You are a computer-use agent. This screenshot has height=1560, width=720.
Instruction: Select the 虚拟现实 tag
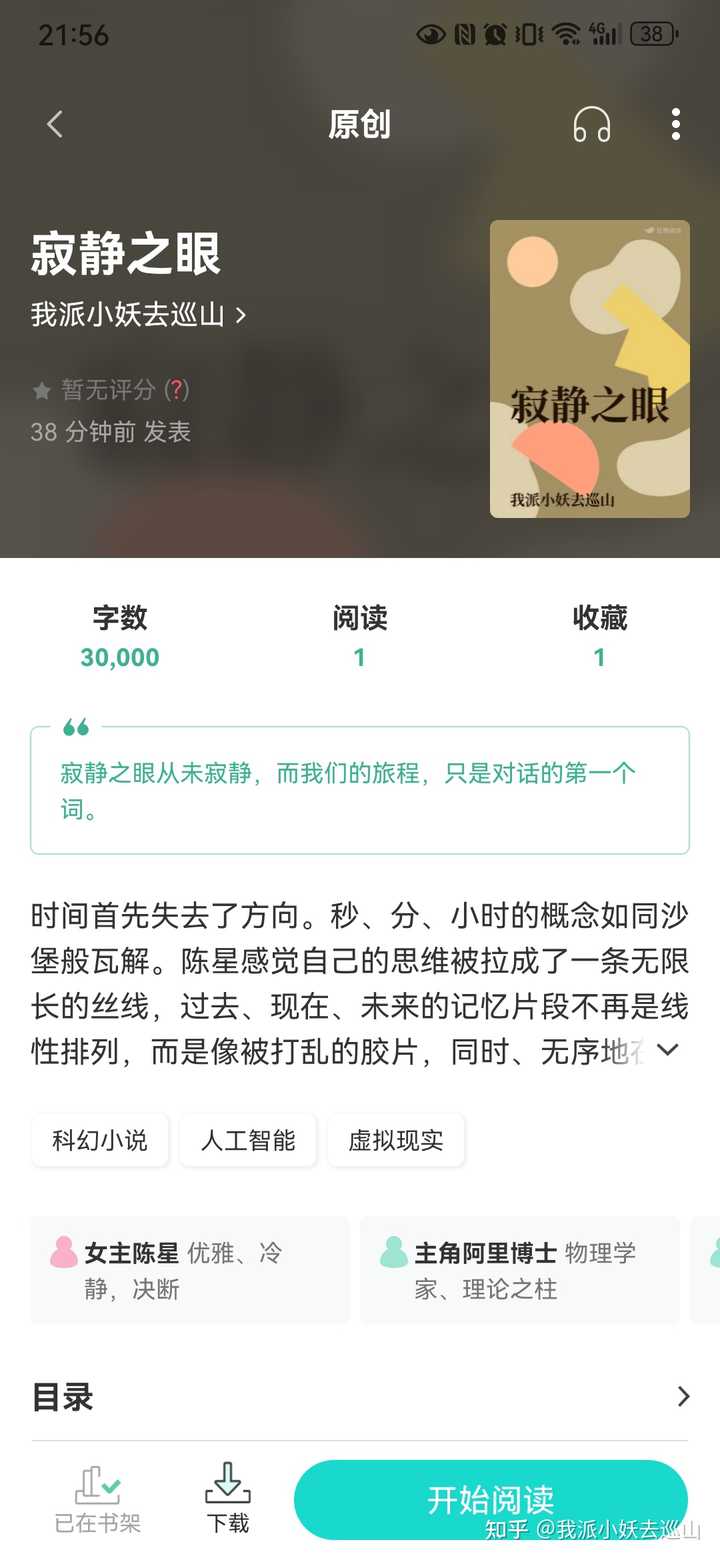[x=396, y=1140]
